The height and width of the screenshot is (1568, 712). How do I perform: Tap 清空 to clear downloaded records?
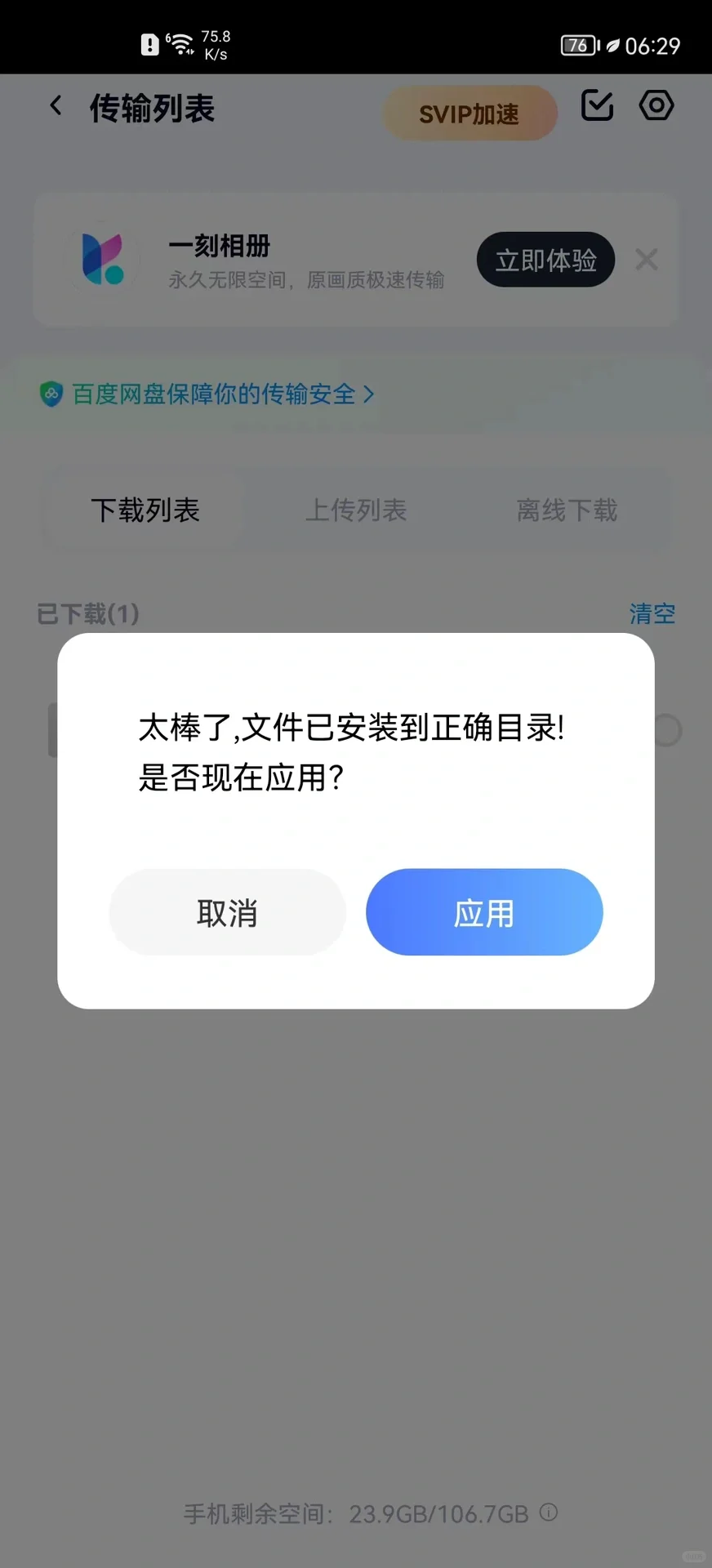[652, 614]
